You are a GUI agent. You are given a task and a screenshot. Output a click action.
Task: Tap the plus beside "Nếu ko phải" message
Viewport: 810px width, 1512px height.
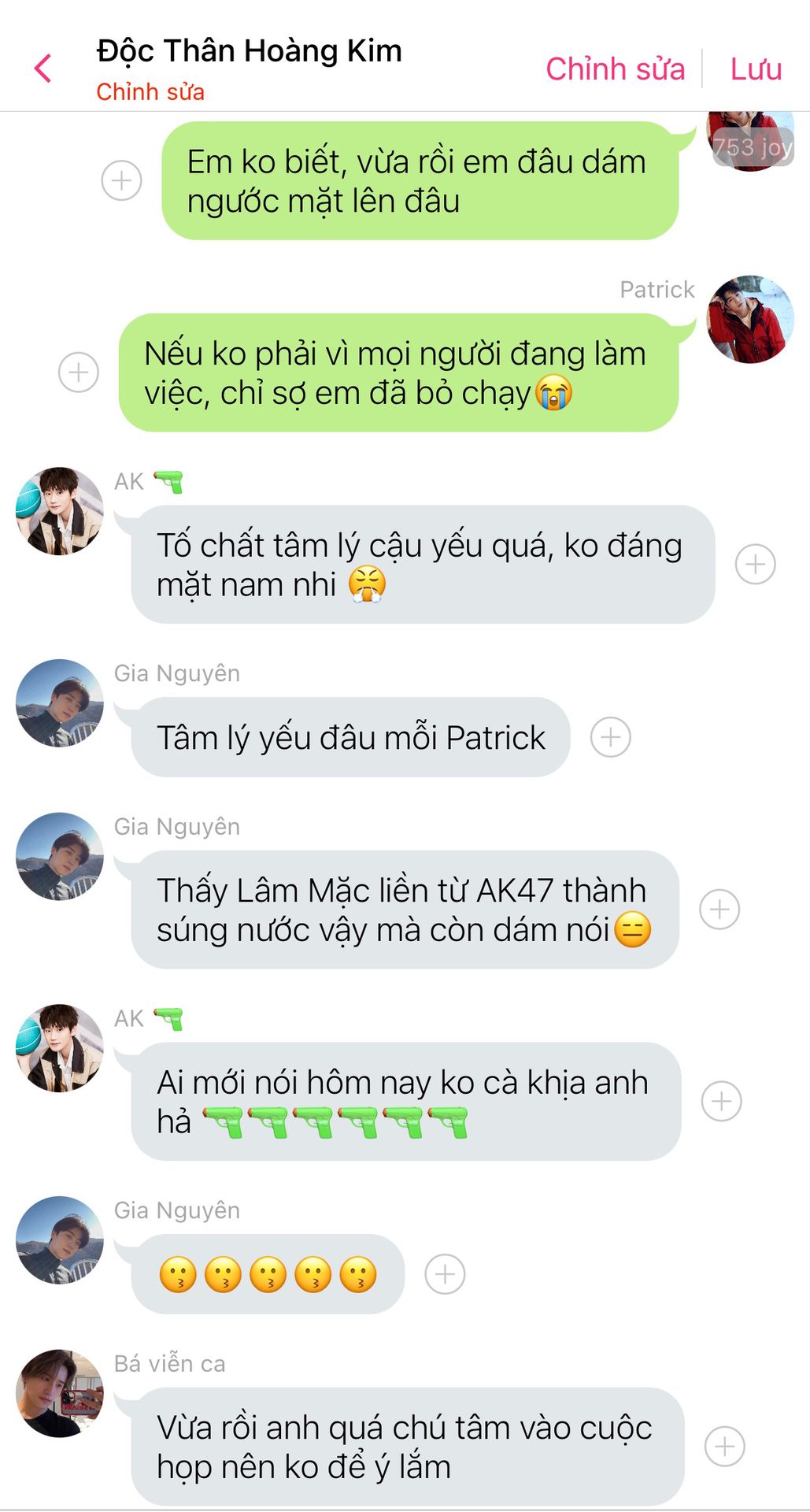click(79, 372)
